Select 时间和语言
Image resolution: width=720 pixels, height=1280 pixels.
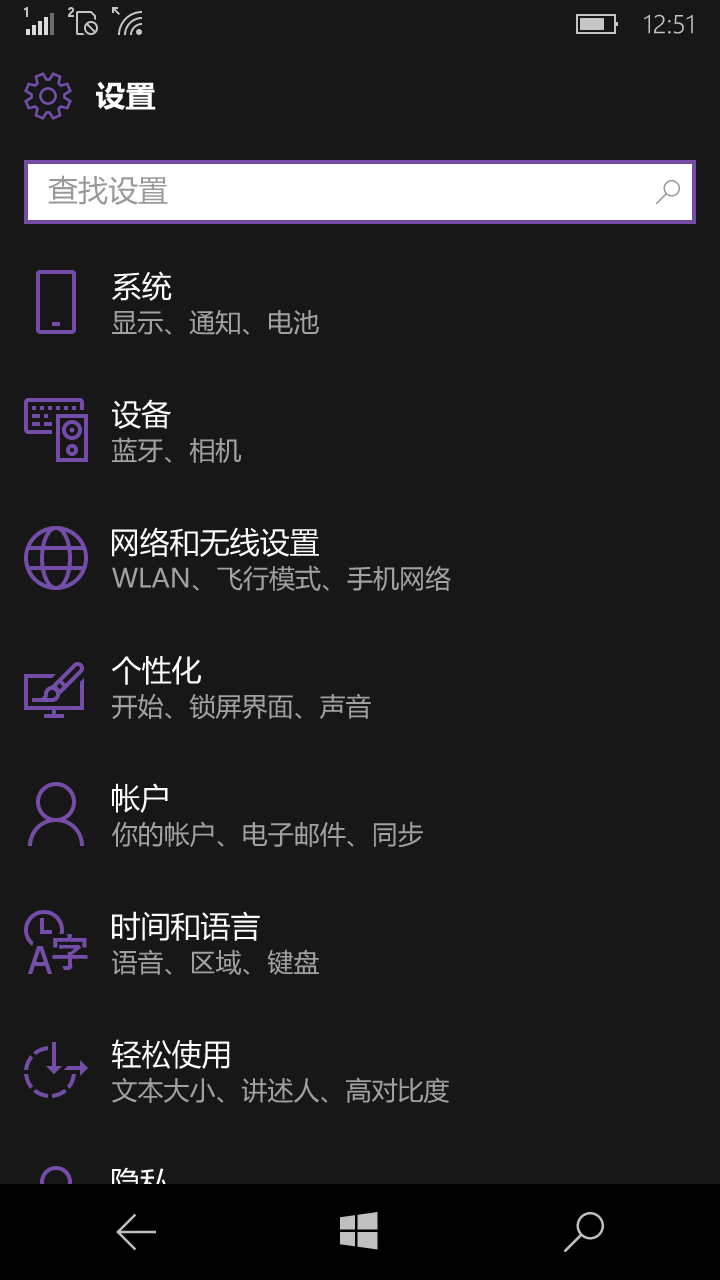215,943
